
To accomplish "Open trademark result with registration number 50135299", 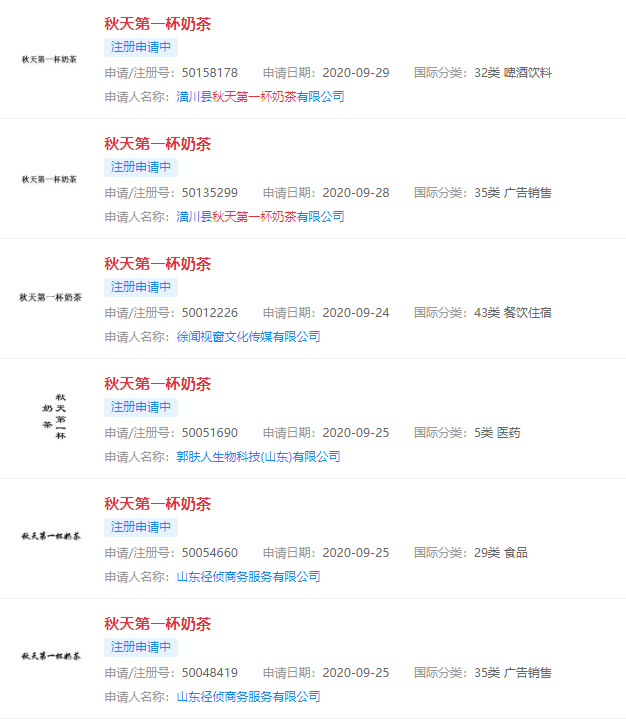I will click(157, 144).
